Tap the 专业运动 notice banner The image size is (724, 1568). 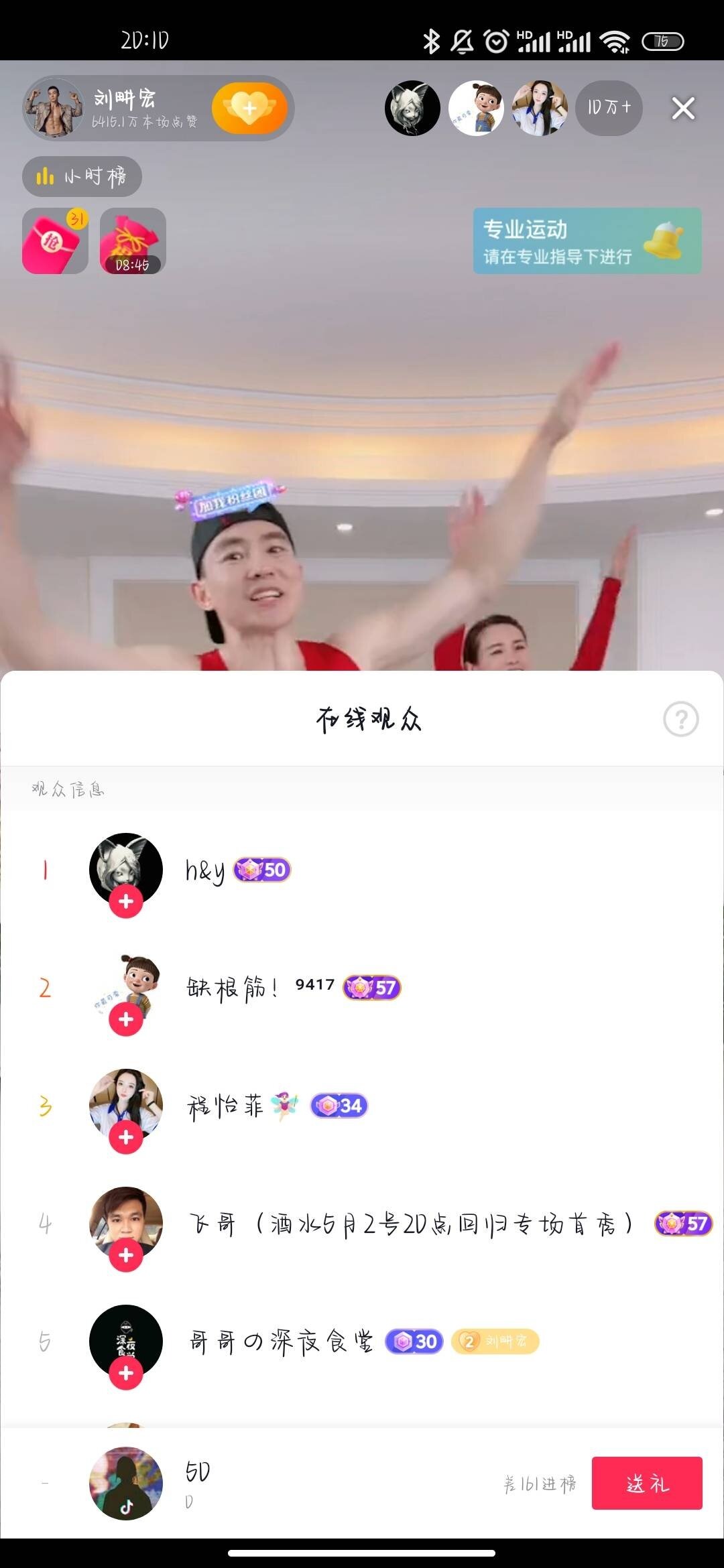coord(587,241)
